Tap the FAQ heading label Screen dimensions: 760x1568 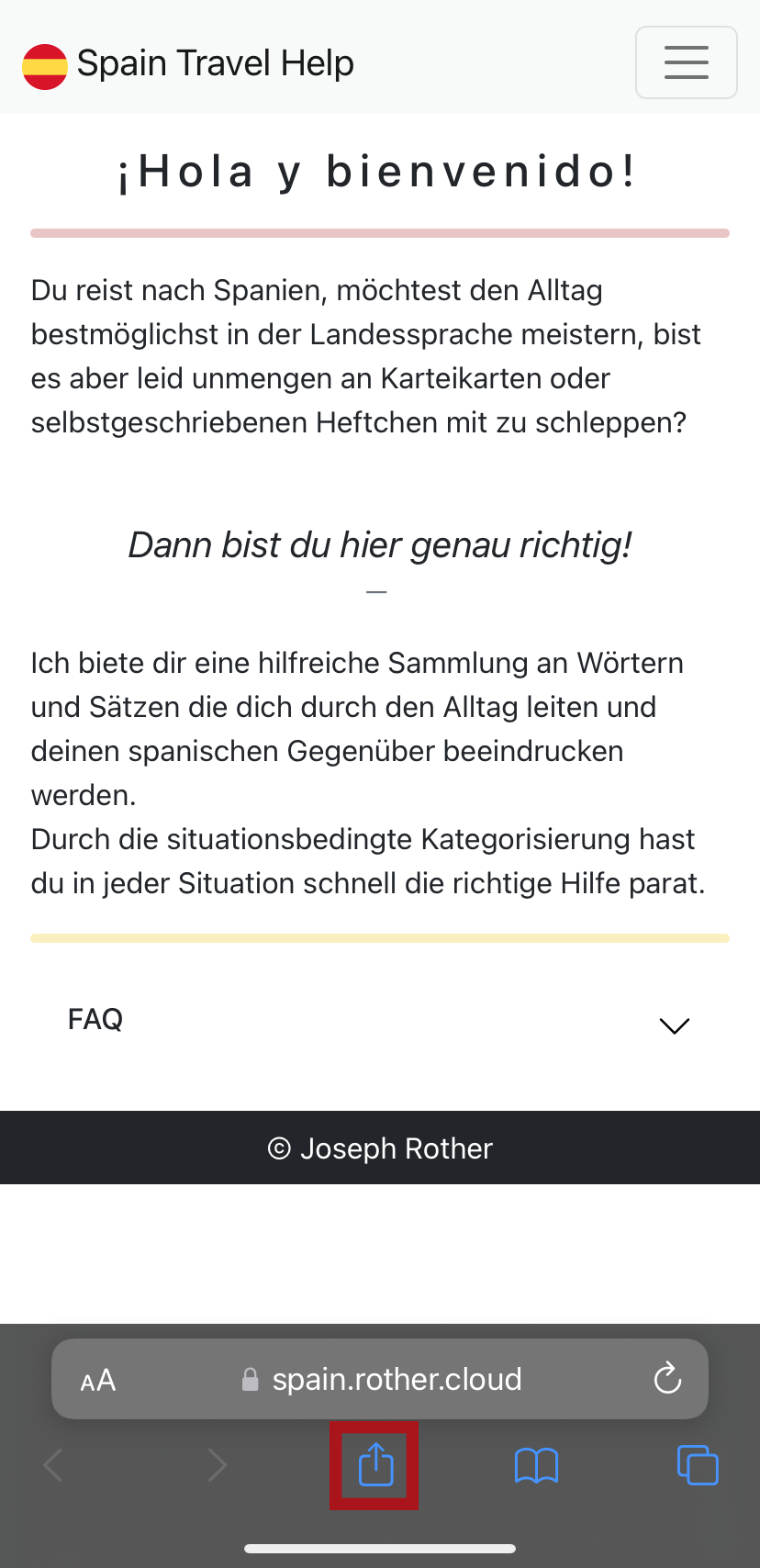coord(95,1019)
